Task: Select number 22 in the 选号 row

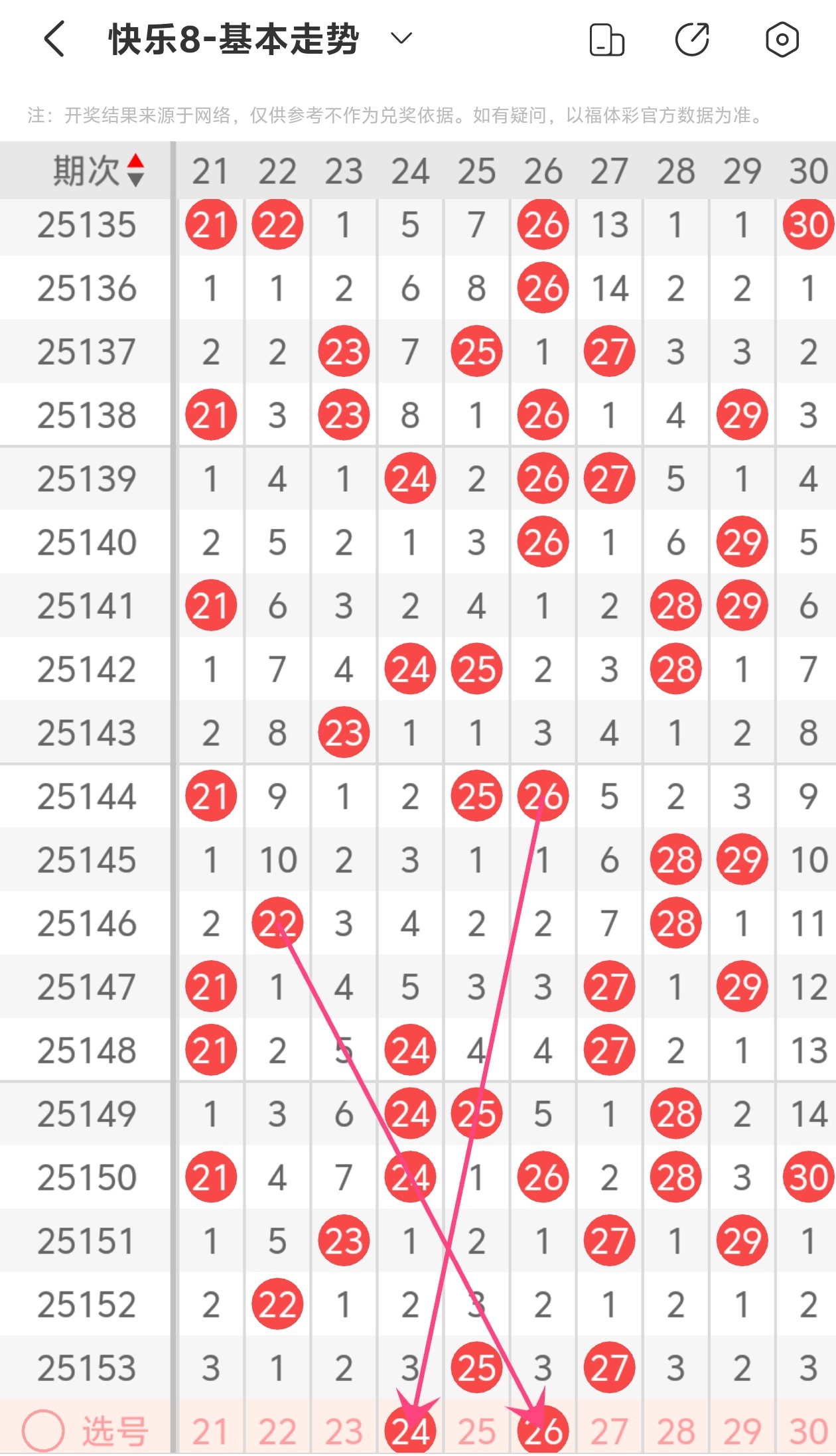Action: tap(277, 1432)
